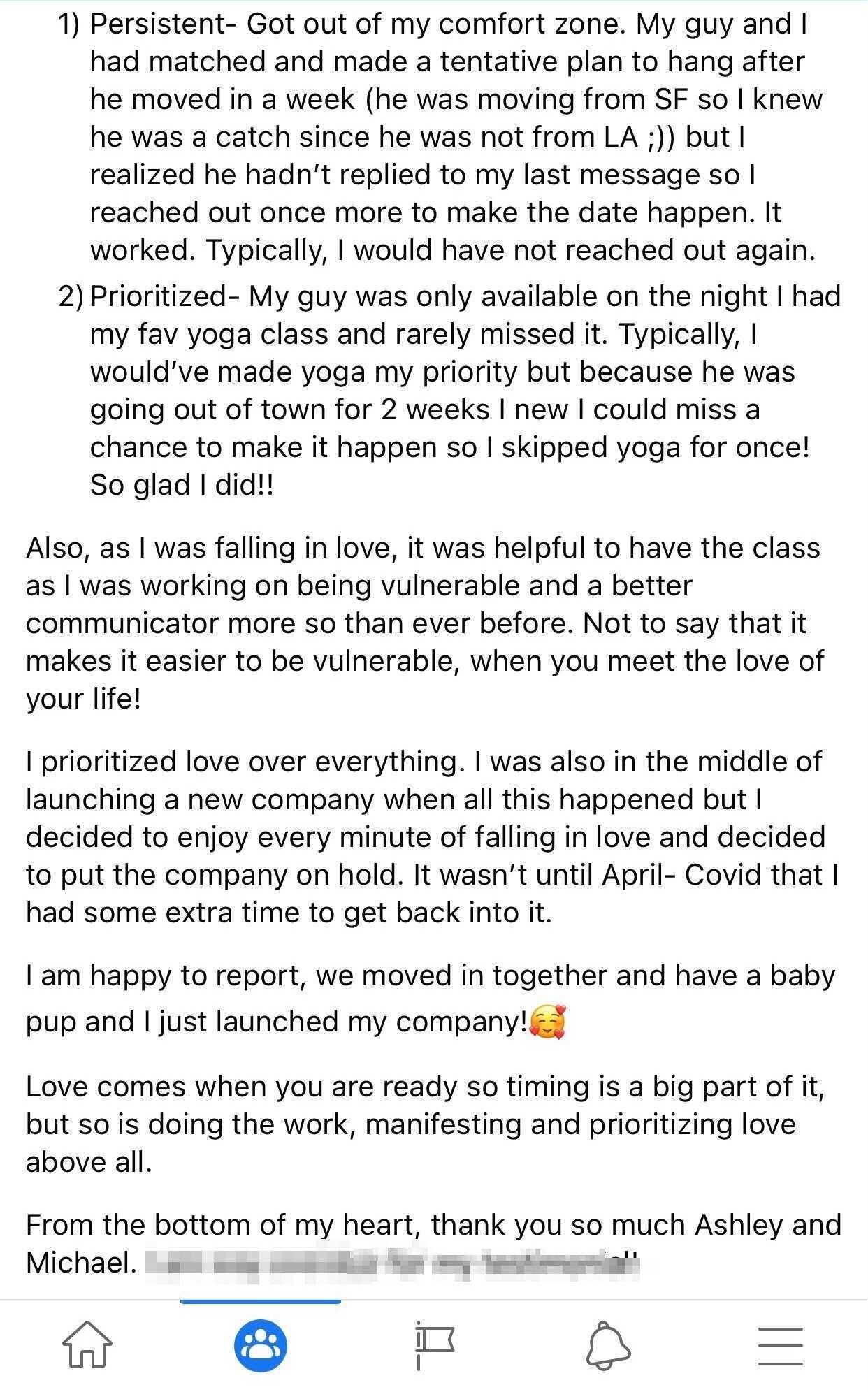Open the hamburger menu tab

click(x=780, y=1346)
